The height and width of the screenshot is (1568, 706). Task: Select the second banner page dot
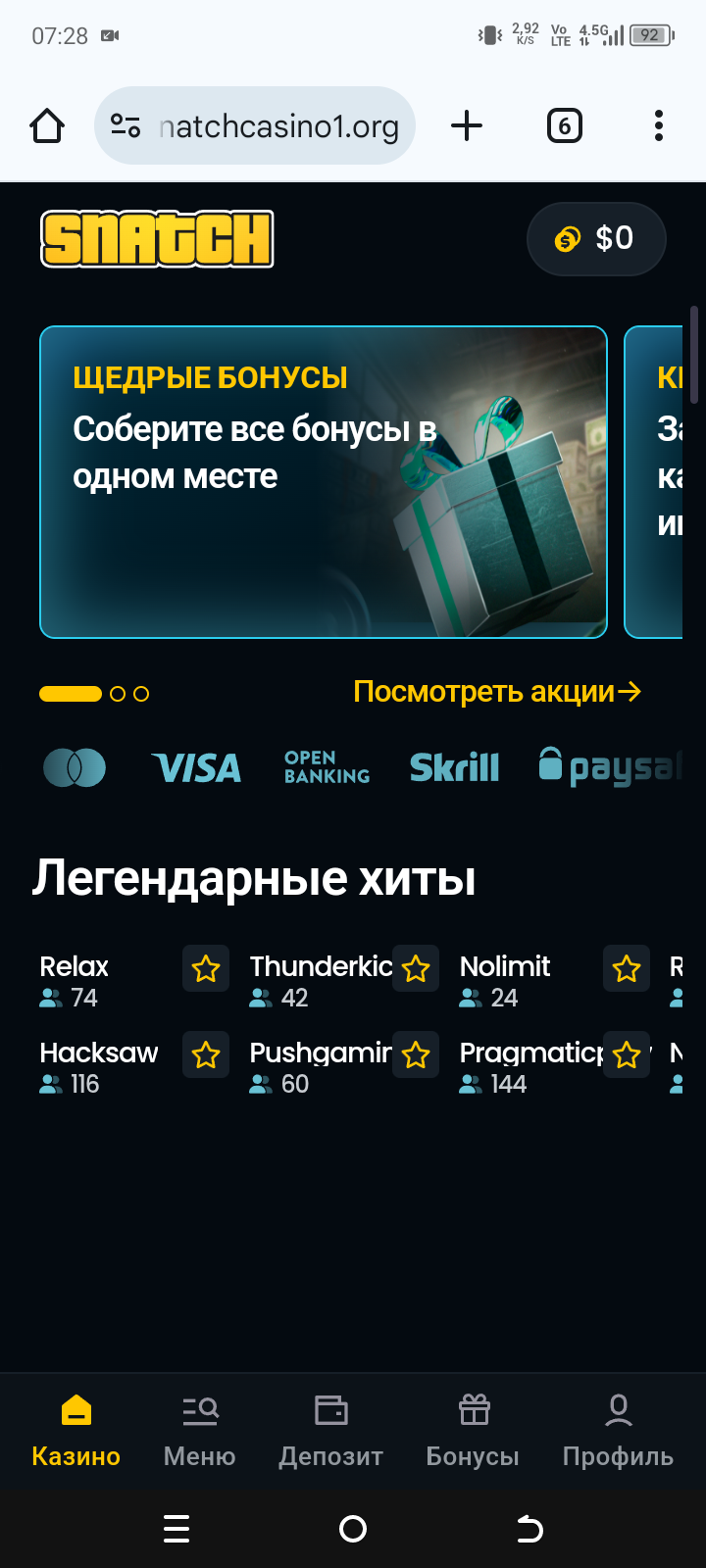coord(118,694)
